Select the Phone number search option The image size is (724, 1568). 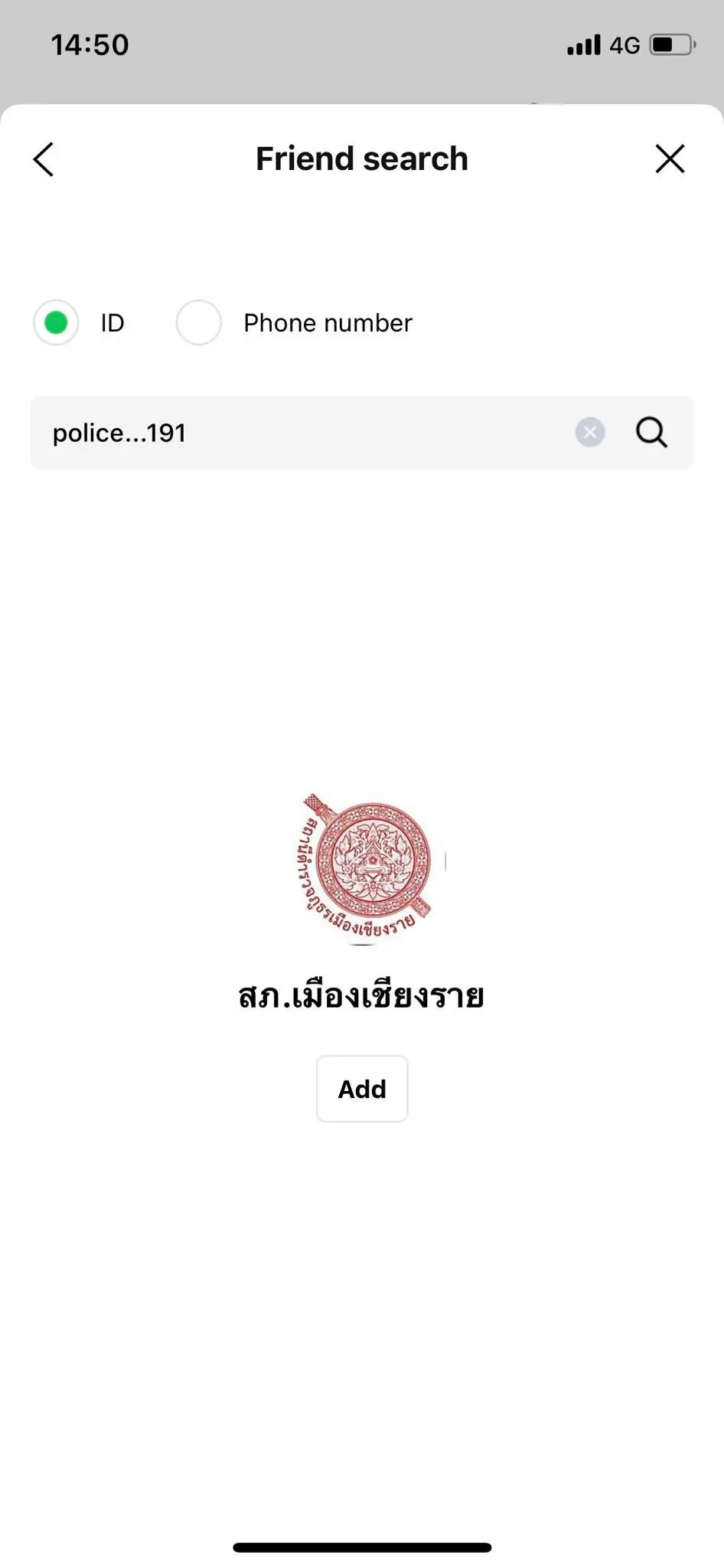pos(199,322)
